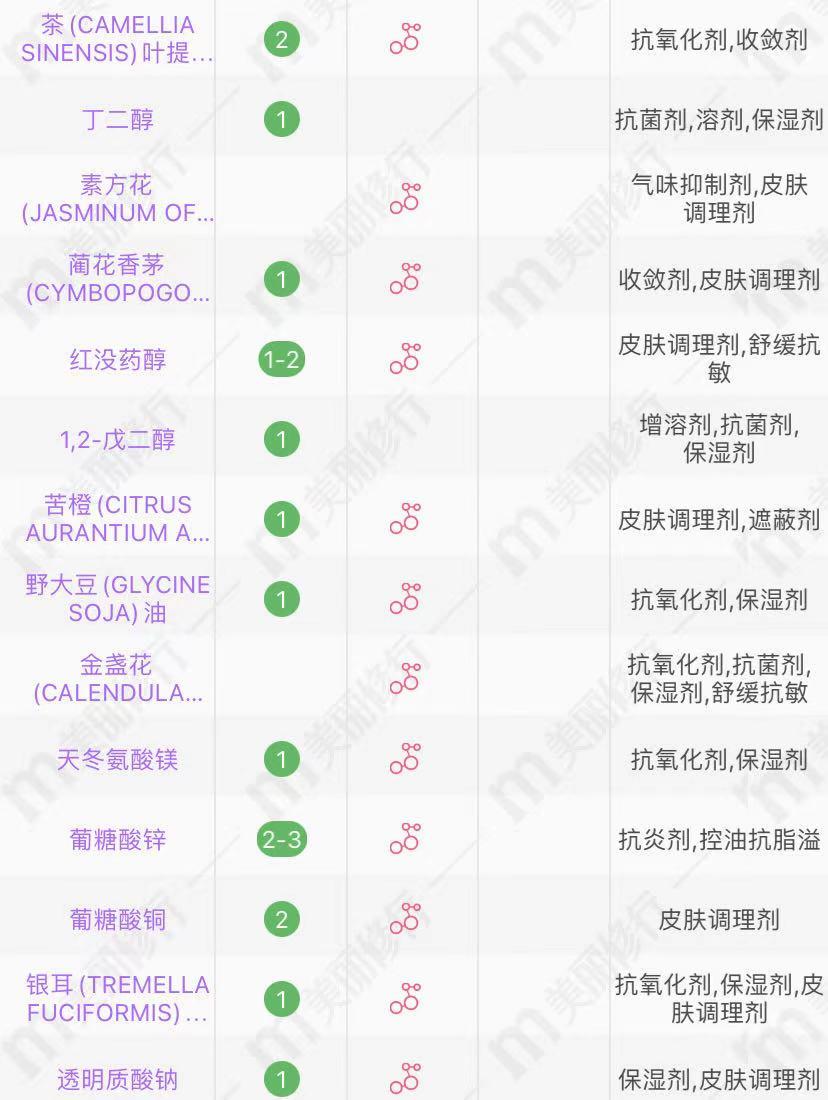Viewport: 828px width, 1100px height.
Task: Open the 天冬氨酸镁 ingredient link
Action: [117, 760]
